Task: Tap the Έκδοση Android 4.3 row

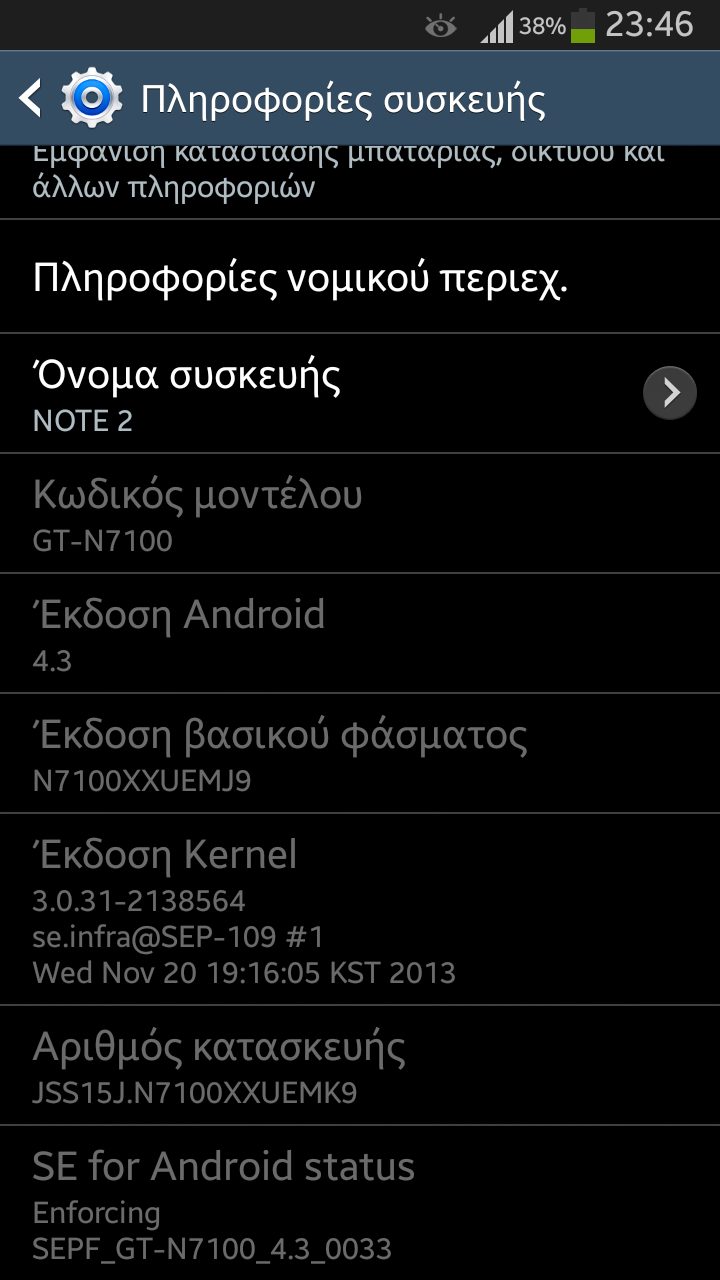Action: point(360,634)
